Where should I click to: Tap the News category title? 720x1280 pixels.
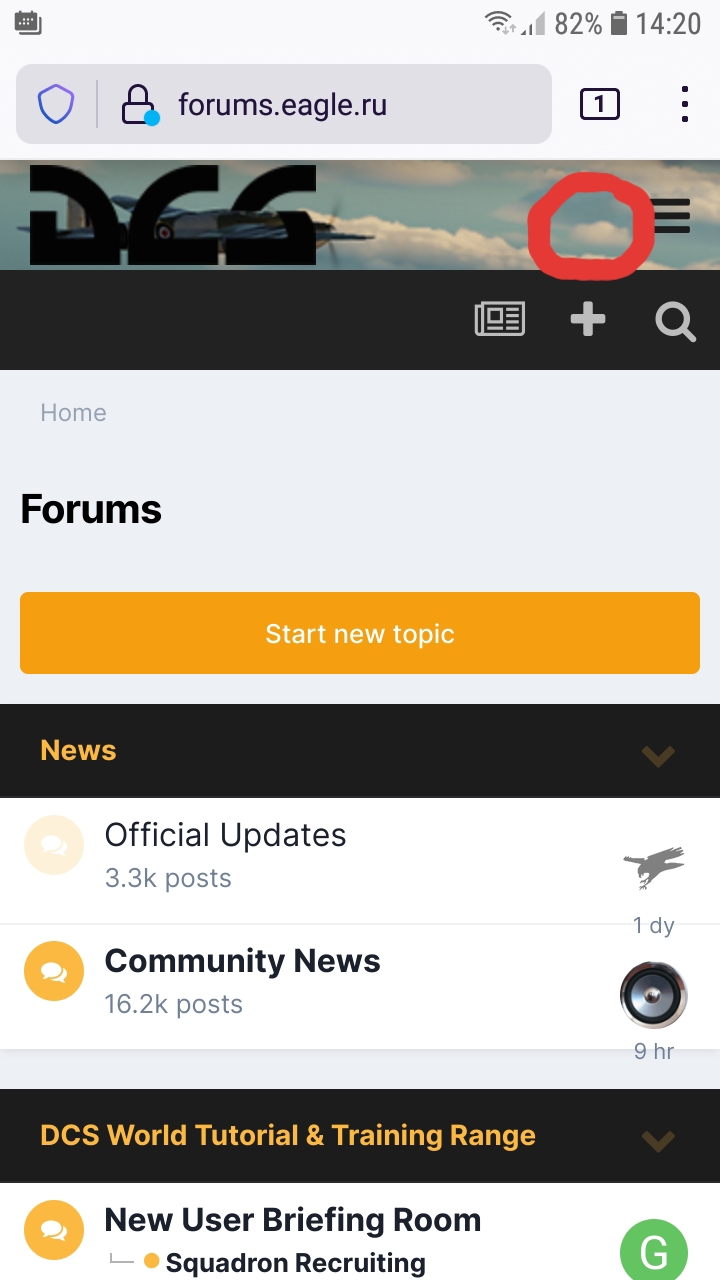click(x=78, y=750)
